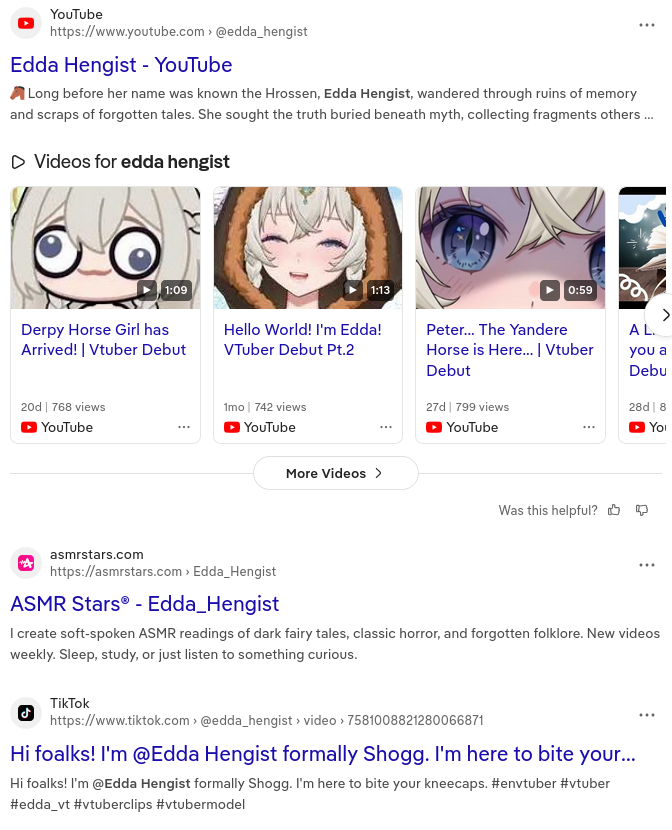Open options menu for the YouTube result
Viewport: 672px width, 830px height.
[x=647, y=25]
